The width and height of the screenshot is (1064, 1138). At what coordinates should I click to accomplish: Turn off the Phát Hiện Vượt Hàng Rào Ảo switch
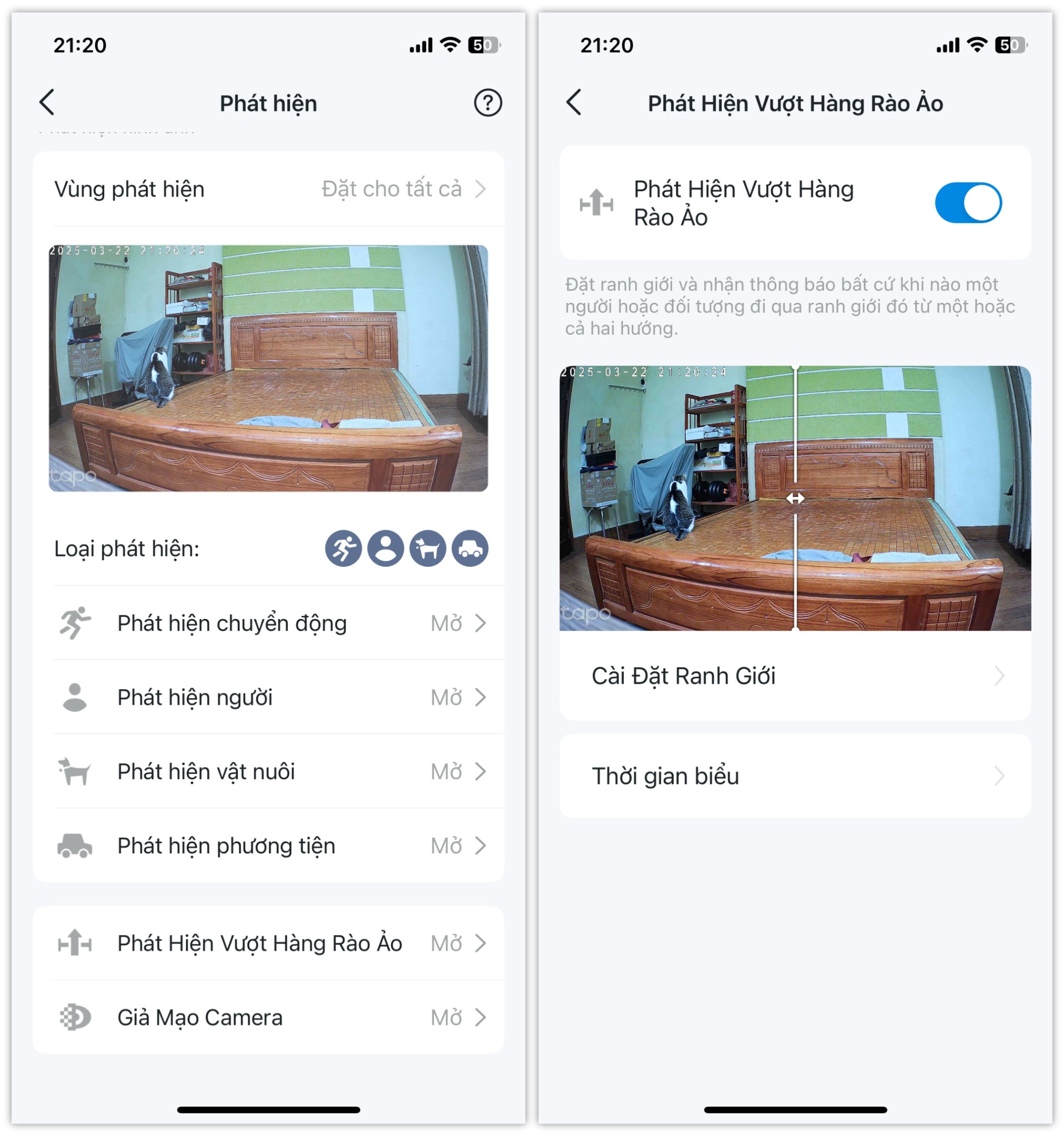pos(968,203)
